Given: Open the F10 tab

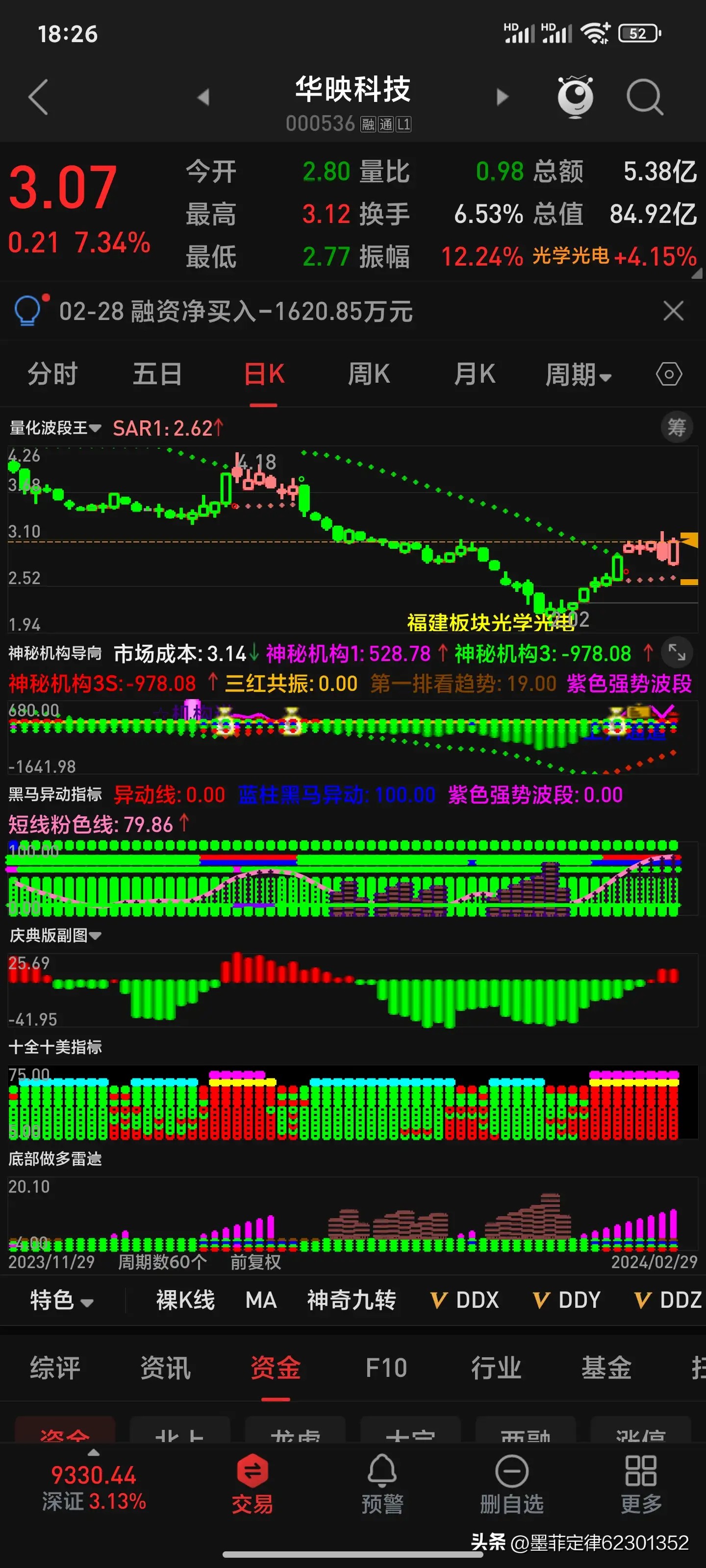Looking at the screenshot, I should point(385,1368).
